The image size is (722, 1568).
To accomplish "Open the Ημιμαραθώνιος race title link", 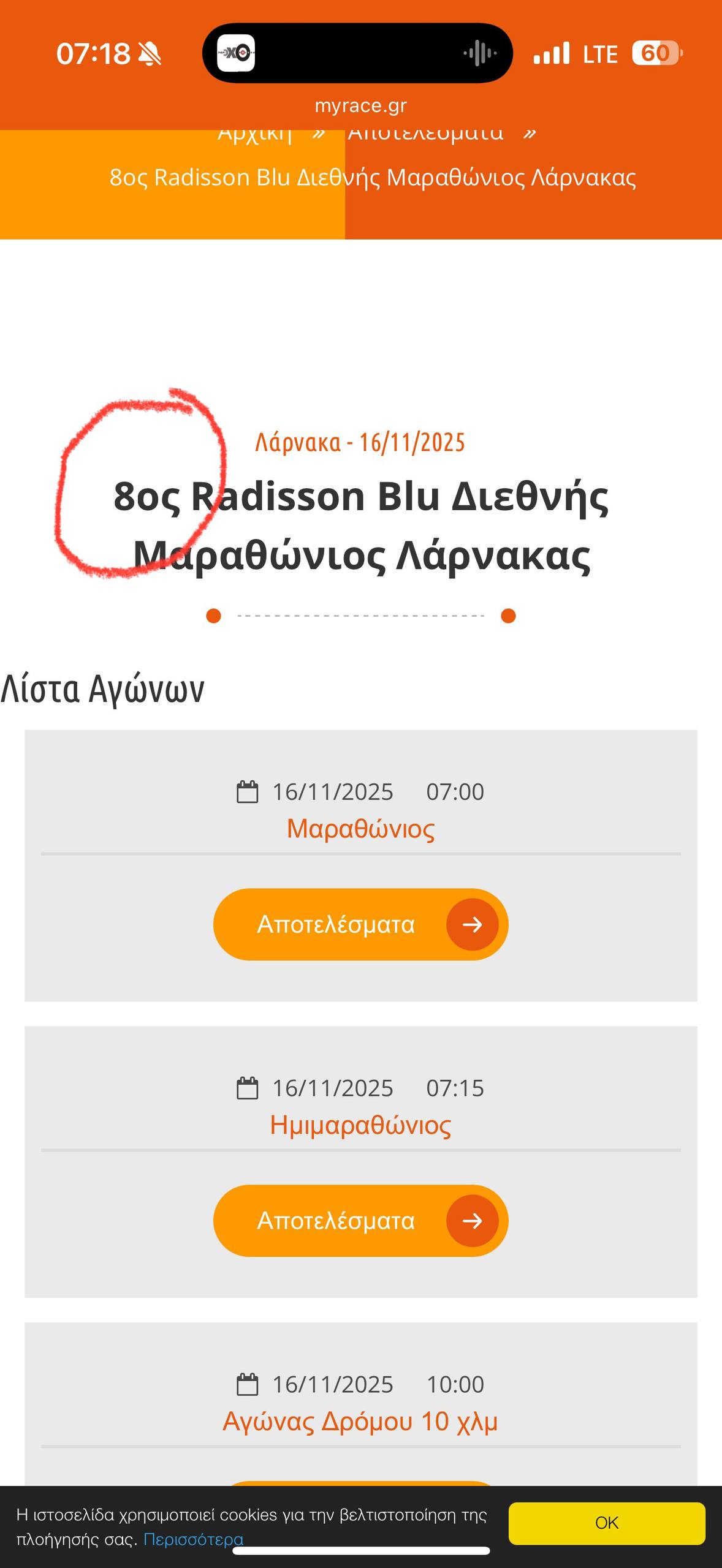I will pos(360,1125).
